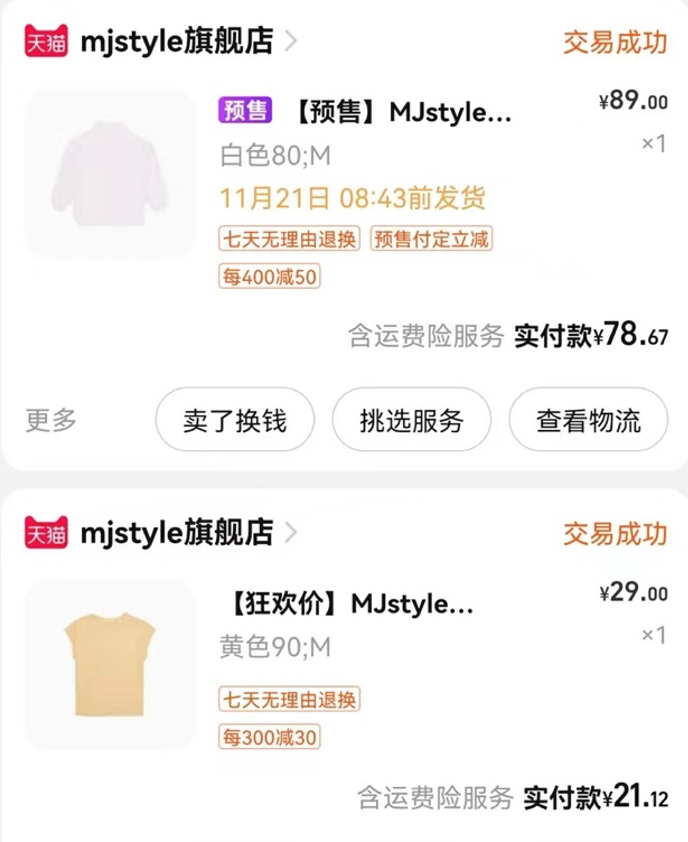Choose 挑选服务 for the white top order
The height and width of the screenshot is (842, 688).
point(411,421)
